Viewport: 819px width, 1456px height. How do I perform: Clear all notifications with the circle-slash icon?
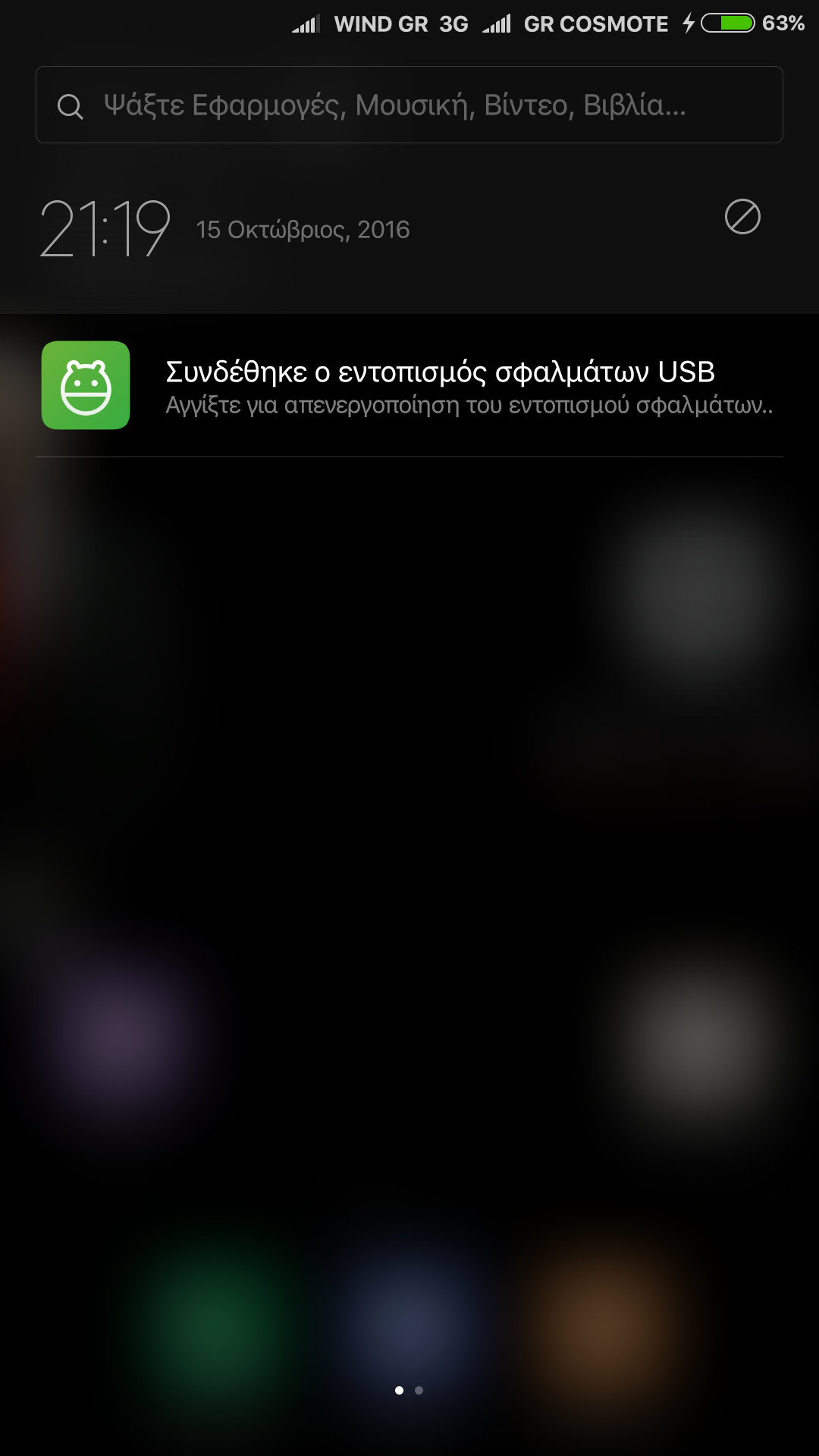coord(742,218)
